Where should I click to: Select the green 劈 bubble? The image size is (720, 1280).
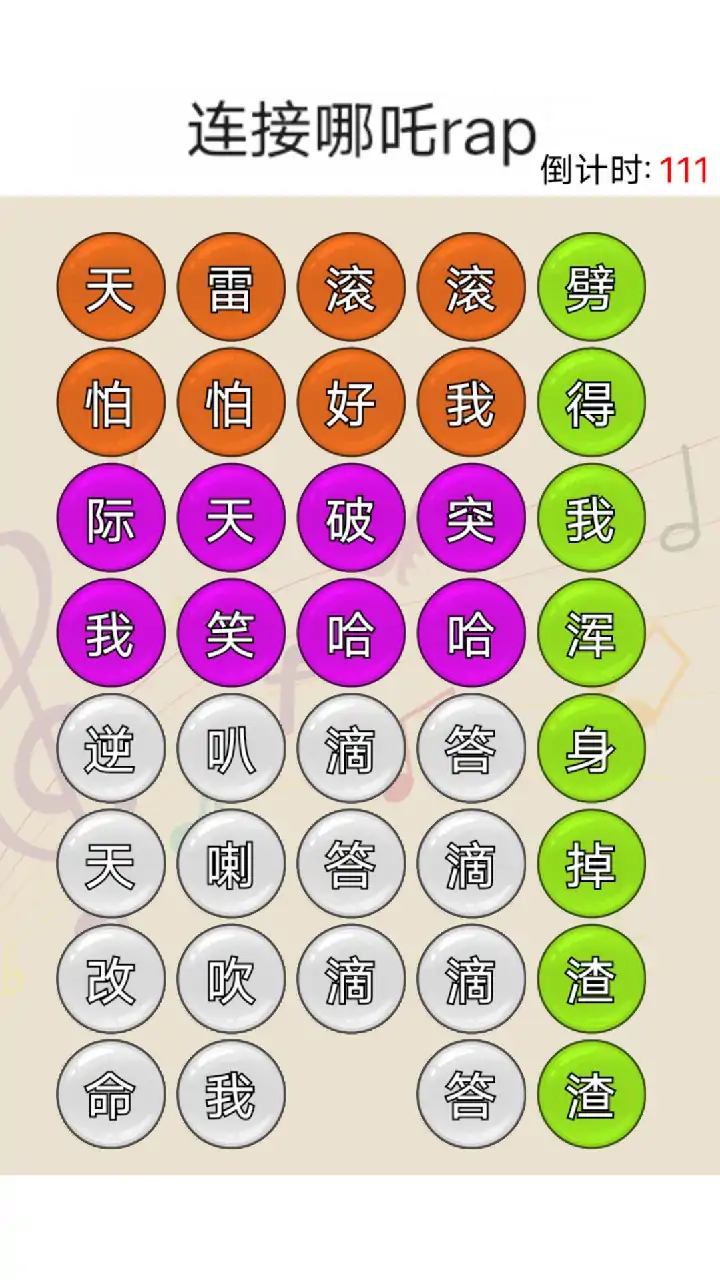click(x=591, y=288)
